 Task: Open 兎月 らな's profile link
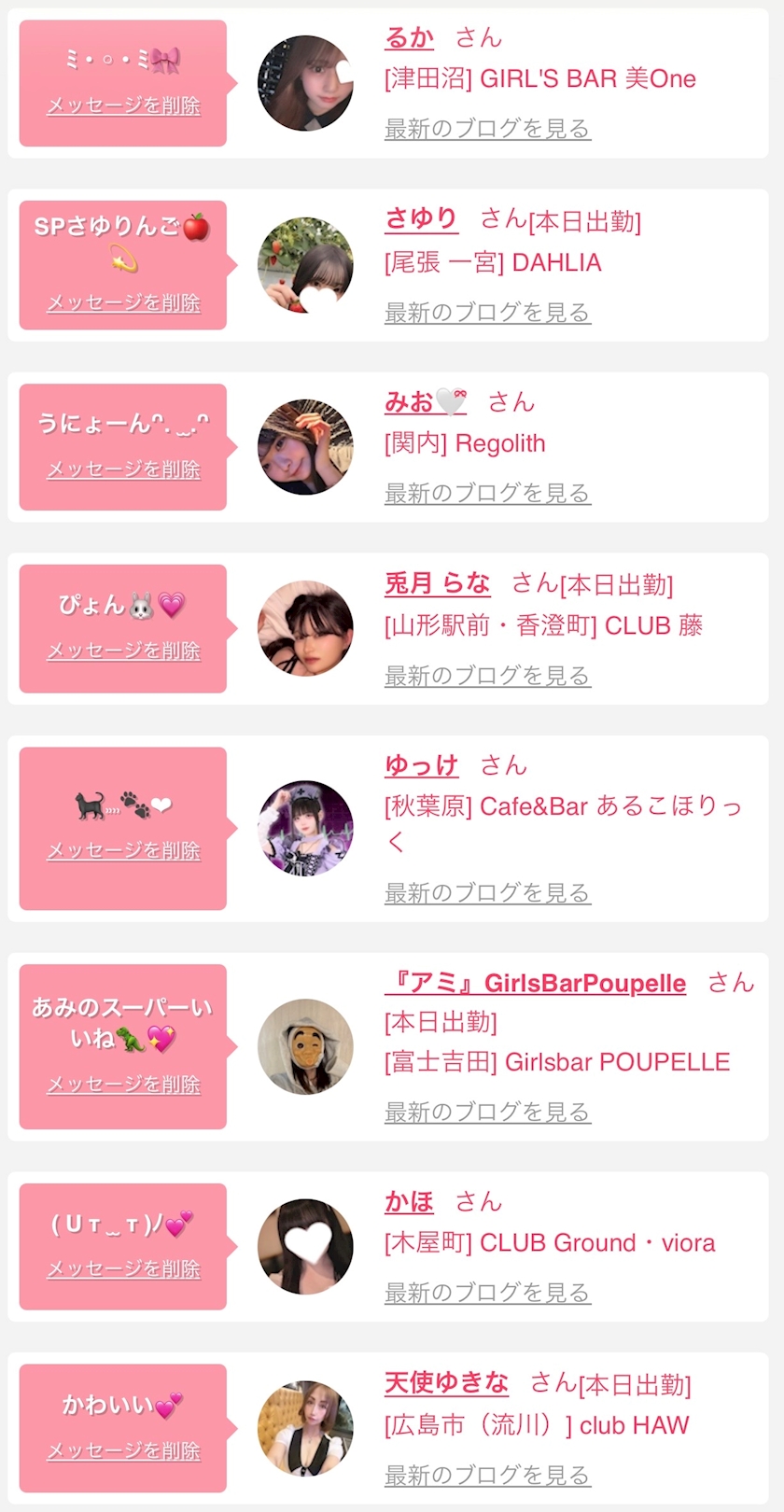pyautogui.click(x=437, y=584)
